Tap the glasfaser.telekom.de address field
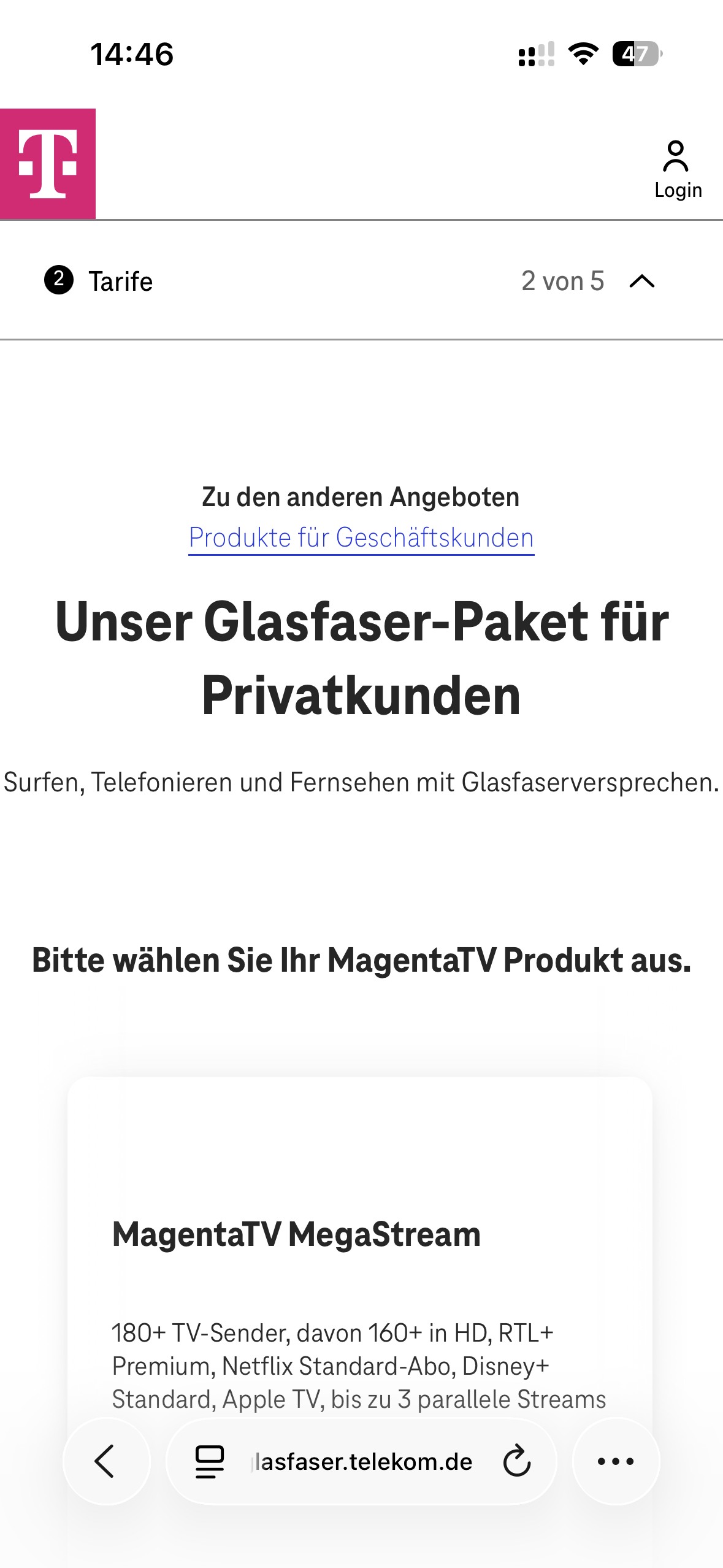Screen dimensions: 723x1568 [x=363, y=1461]
